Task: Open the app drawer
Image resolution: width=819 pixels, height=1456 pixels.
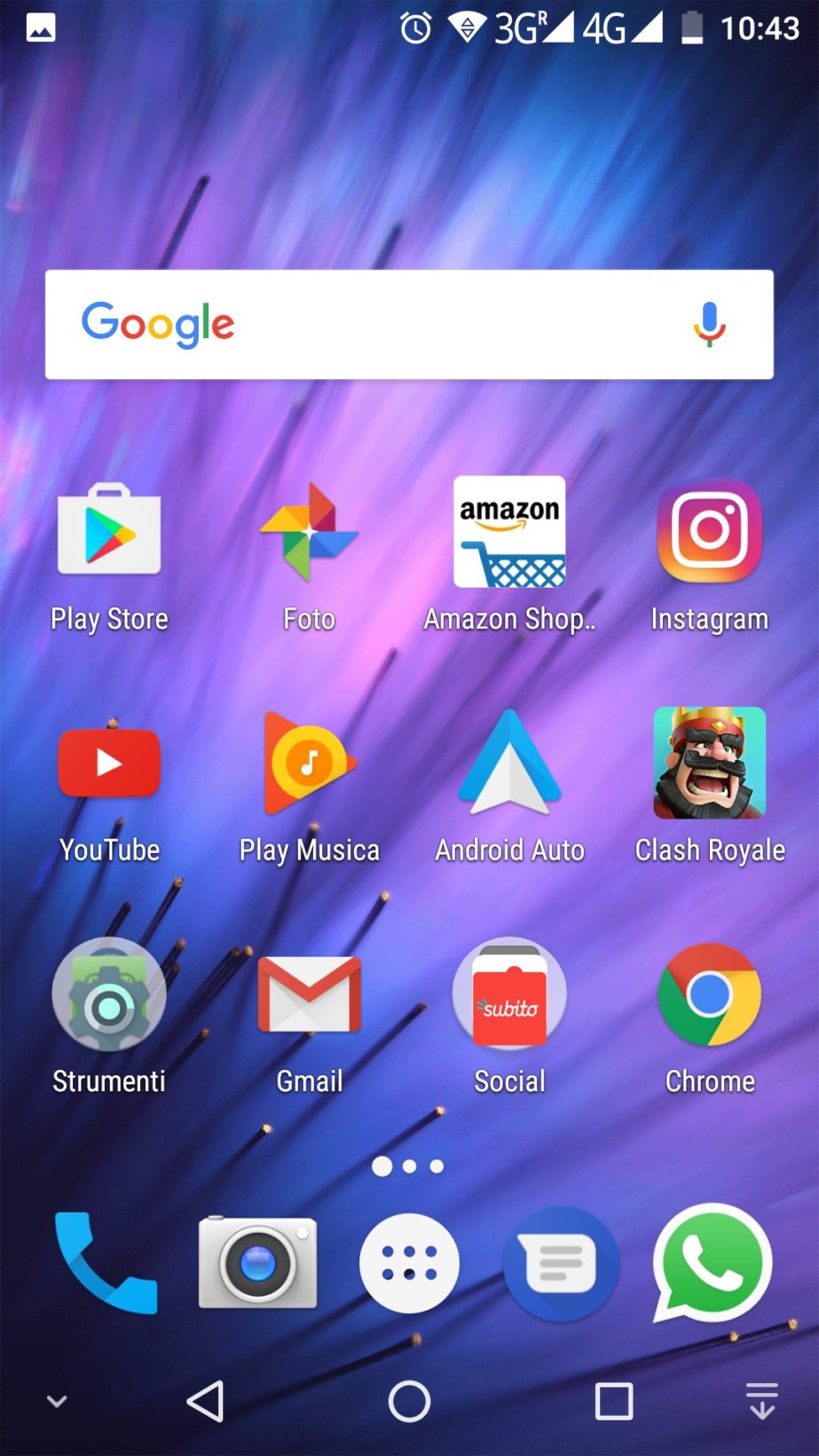Action: click(x=409, y=1262)
